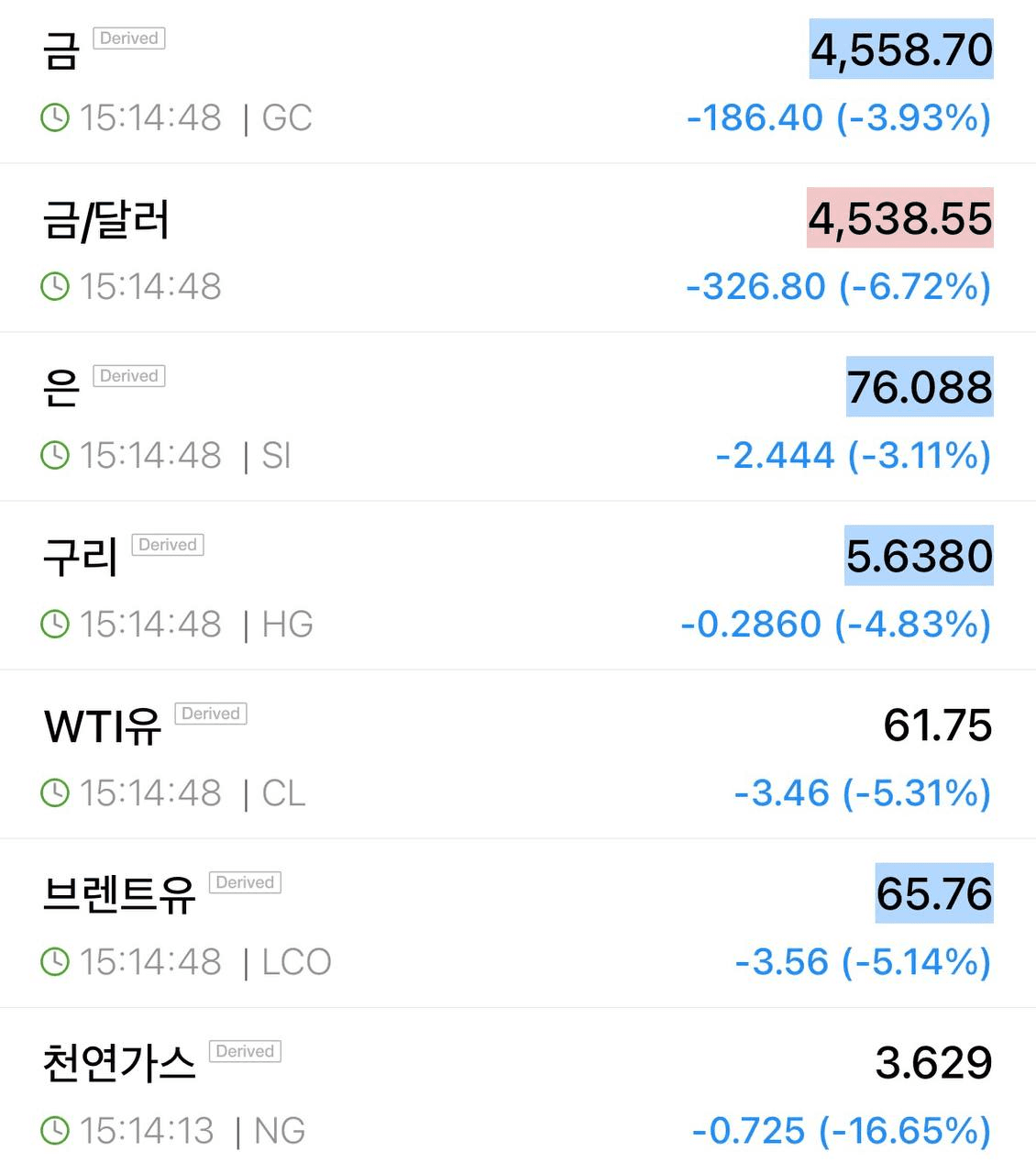Viewport: 1036px width, 1174px height.
Task: Select the 구리 (HG) copper row
Action: click(x=518, y=587)
